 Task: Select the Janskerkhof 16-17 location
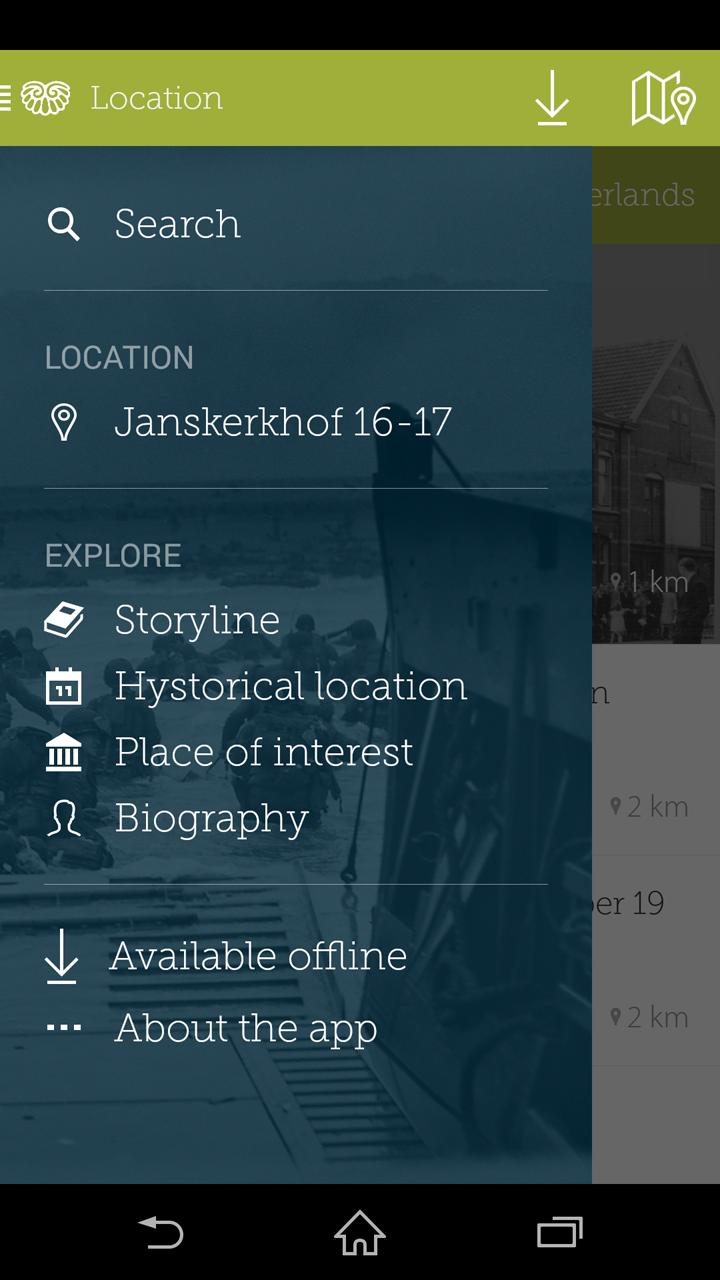pos(282,422)
